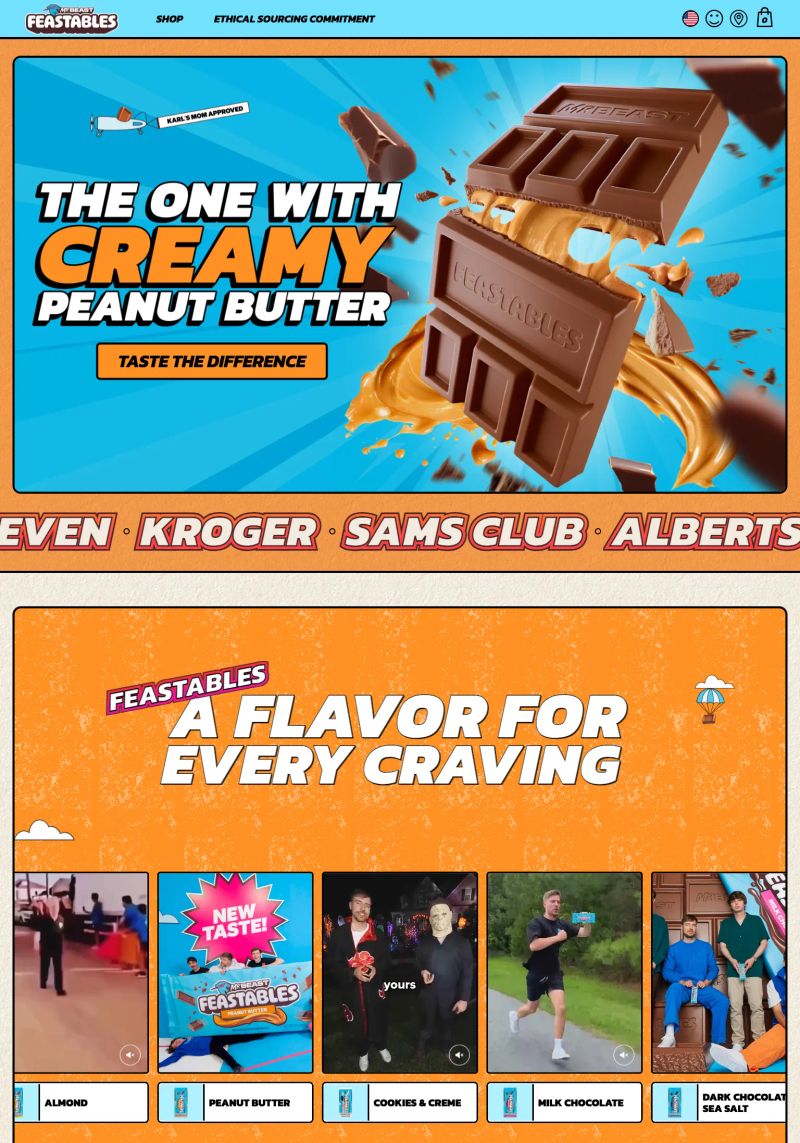Select the Peanut Butter flavor chip
Viewport: 800px width, 1143px height.
tap(235, 1102)
